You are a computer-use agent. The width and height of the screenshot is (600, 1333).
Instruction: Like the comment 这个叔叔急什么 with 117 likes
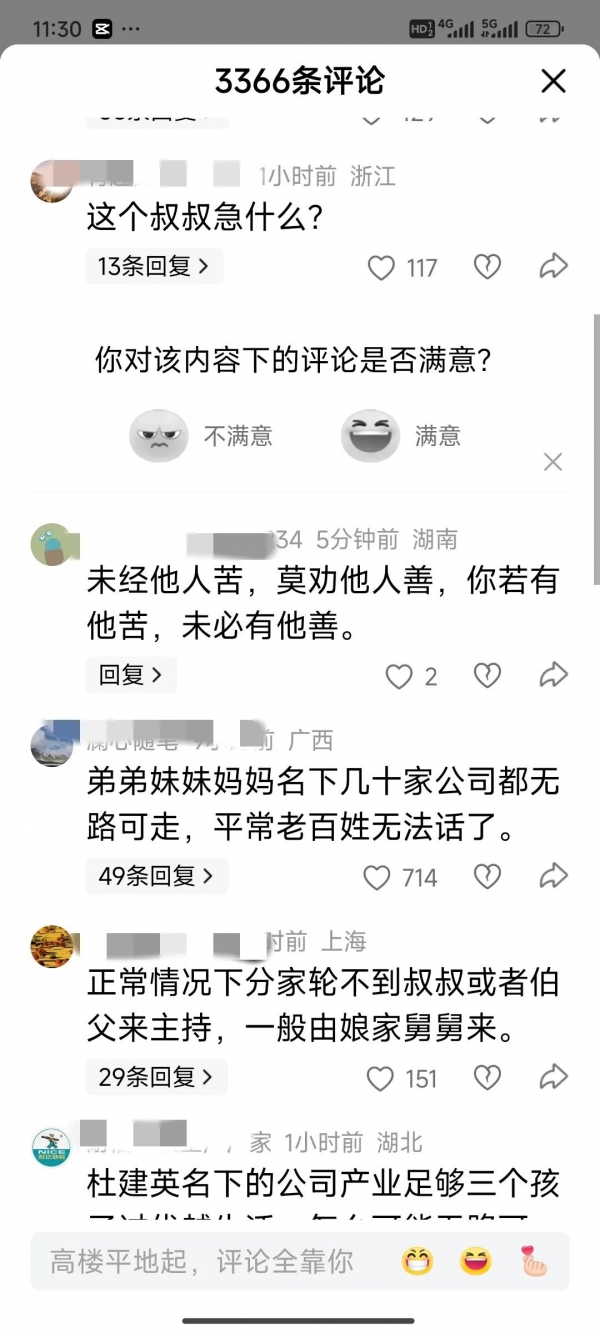[x=381, y=267]
